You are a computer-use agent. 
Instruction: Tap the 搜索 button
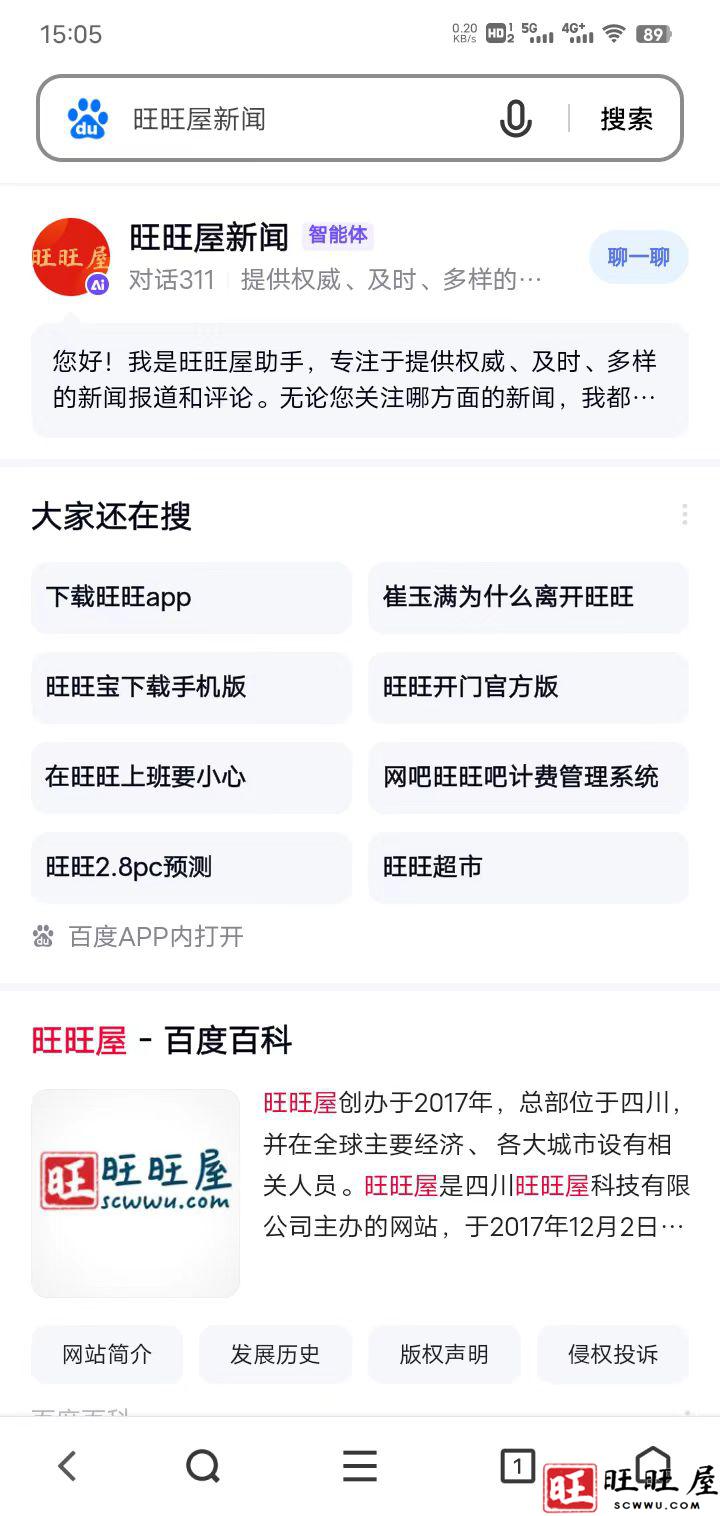click(626, 119)
